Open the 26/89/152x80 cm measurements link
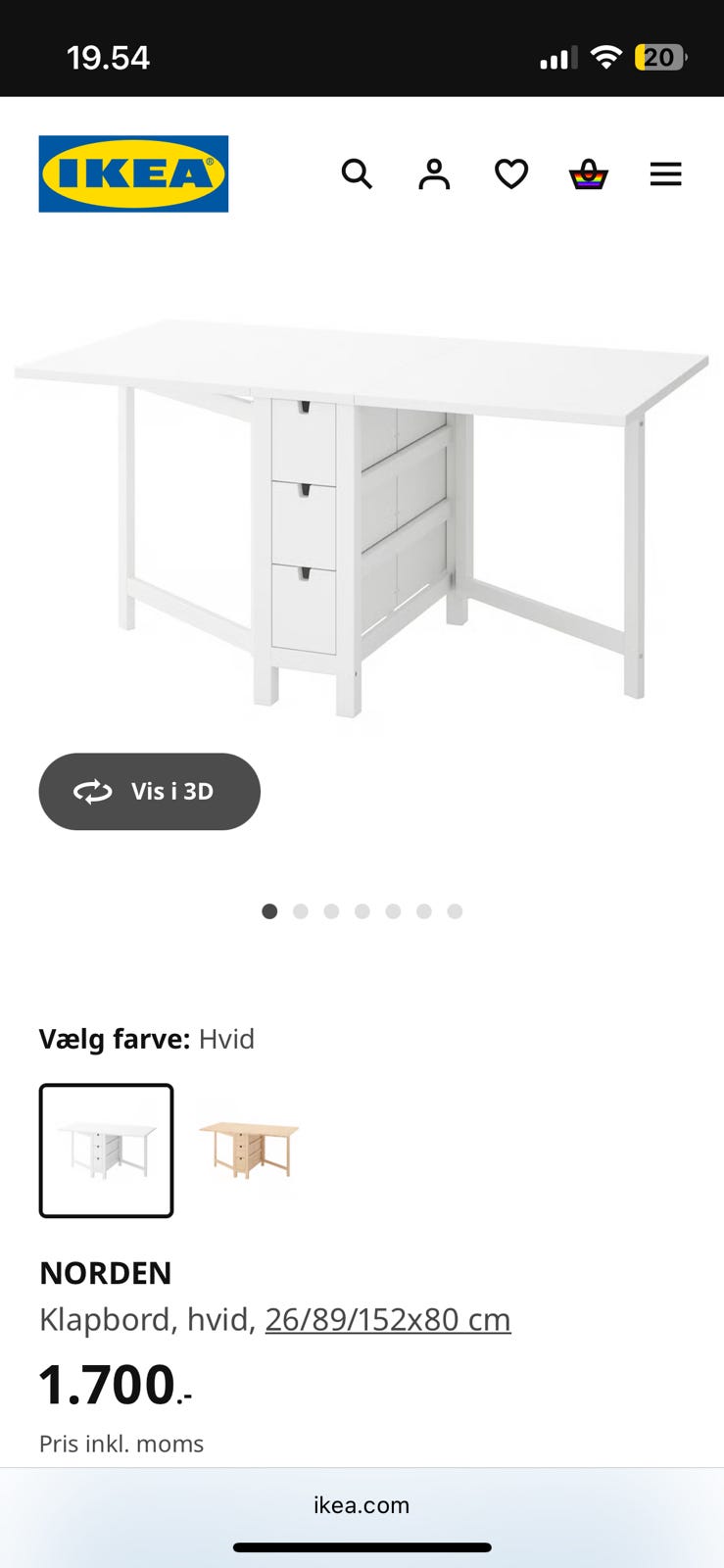 pos(388,1320)
